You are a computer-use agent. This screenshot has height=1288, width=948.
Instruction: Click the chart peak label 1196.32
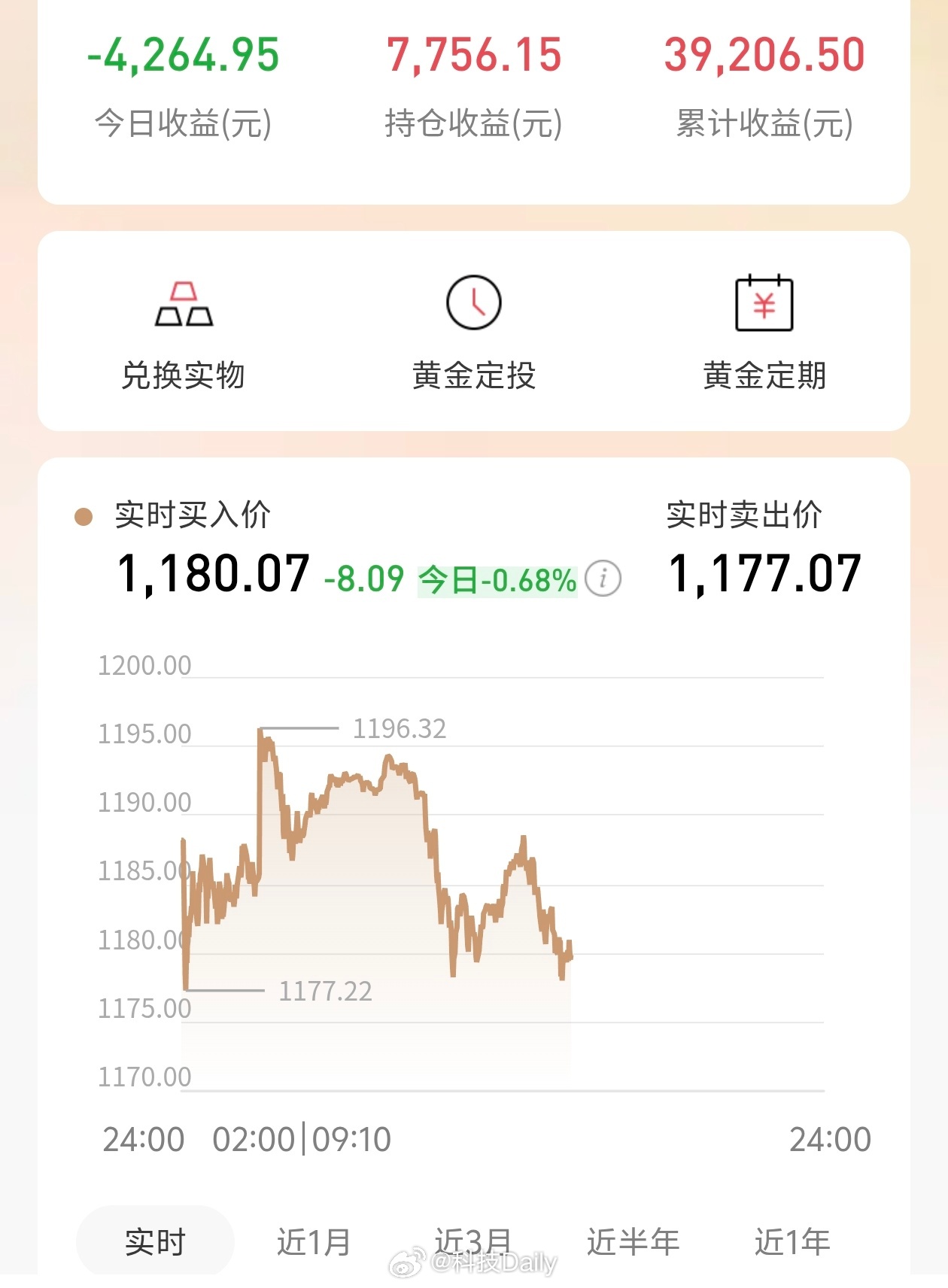pos(399,728)
